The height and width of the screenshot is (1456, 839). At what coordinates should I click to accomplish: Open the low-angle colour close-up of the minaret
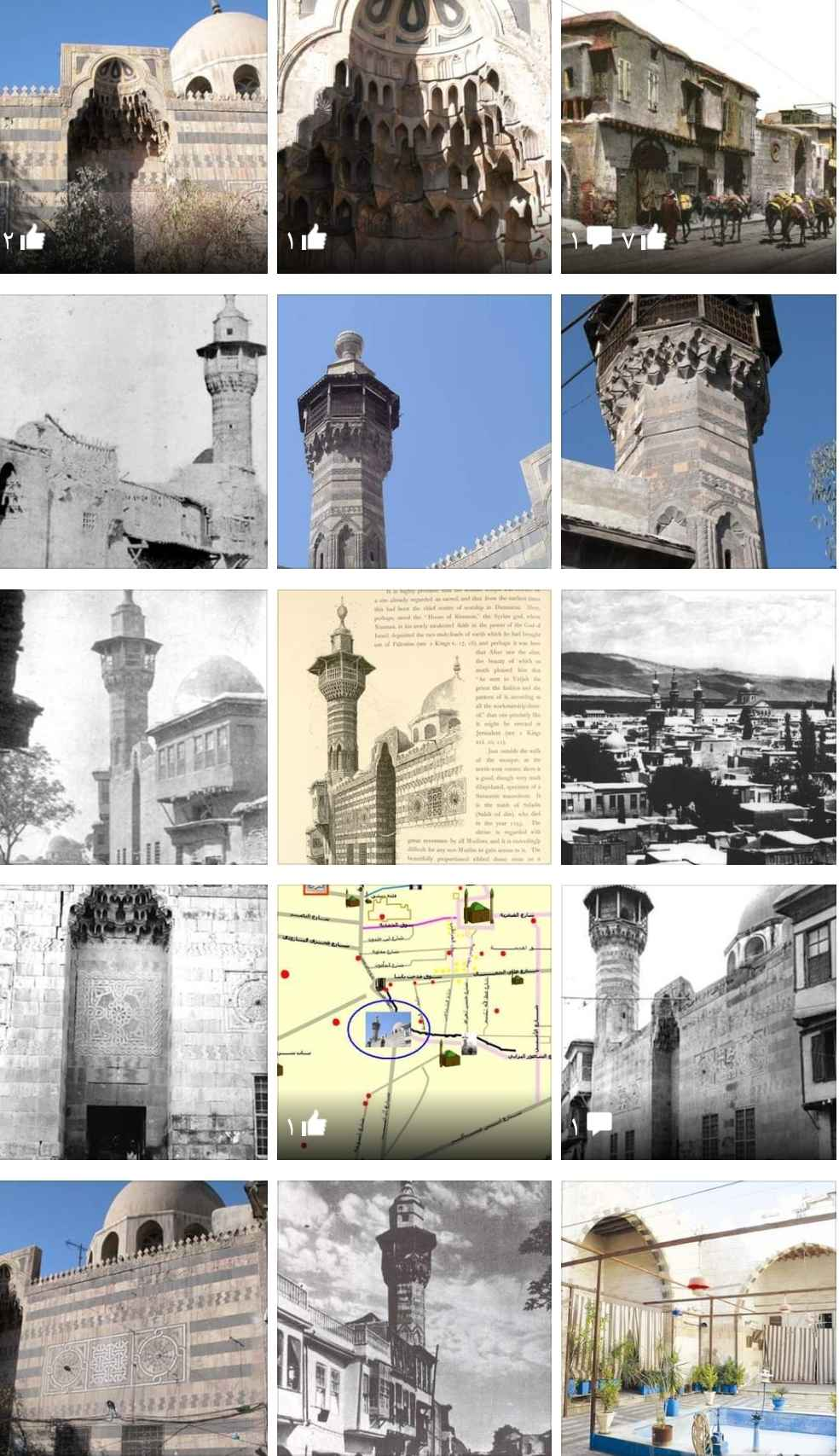[x=698, y=431]
